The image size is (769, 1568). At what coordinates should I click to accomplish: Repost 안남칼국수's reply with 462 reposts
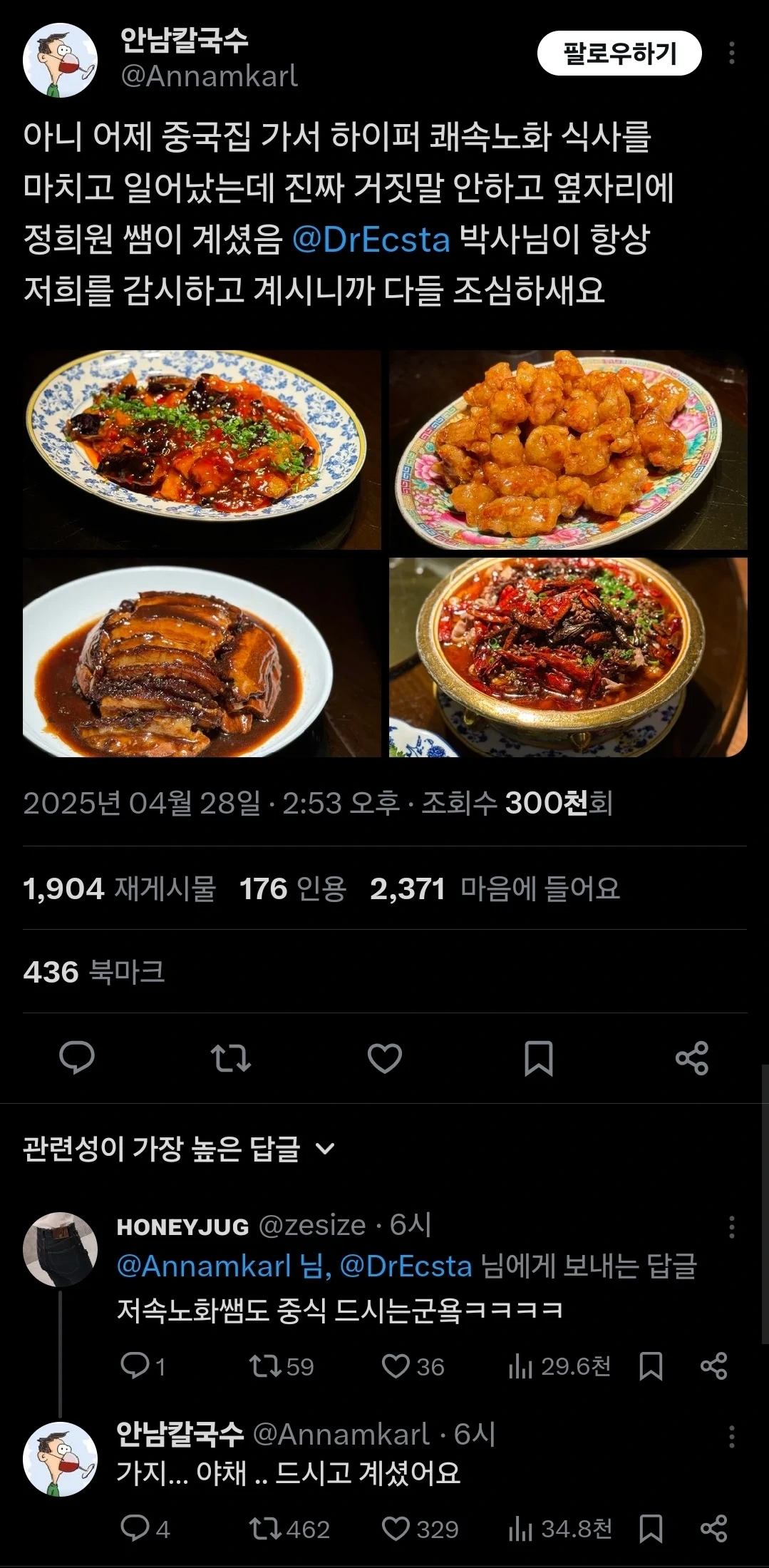[x=289, y=1529]
